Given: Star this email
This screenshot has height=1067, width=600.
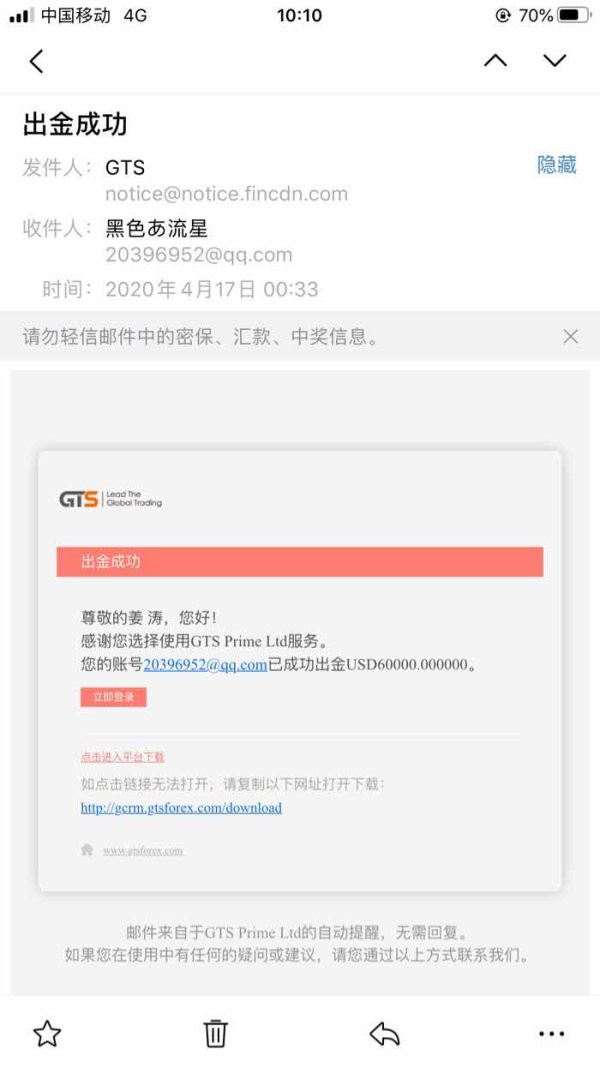Looking at the screenshot, I should (47, 1034).
